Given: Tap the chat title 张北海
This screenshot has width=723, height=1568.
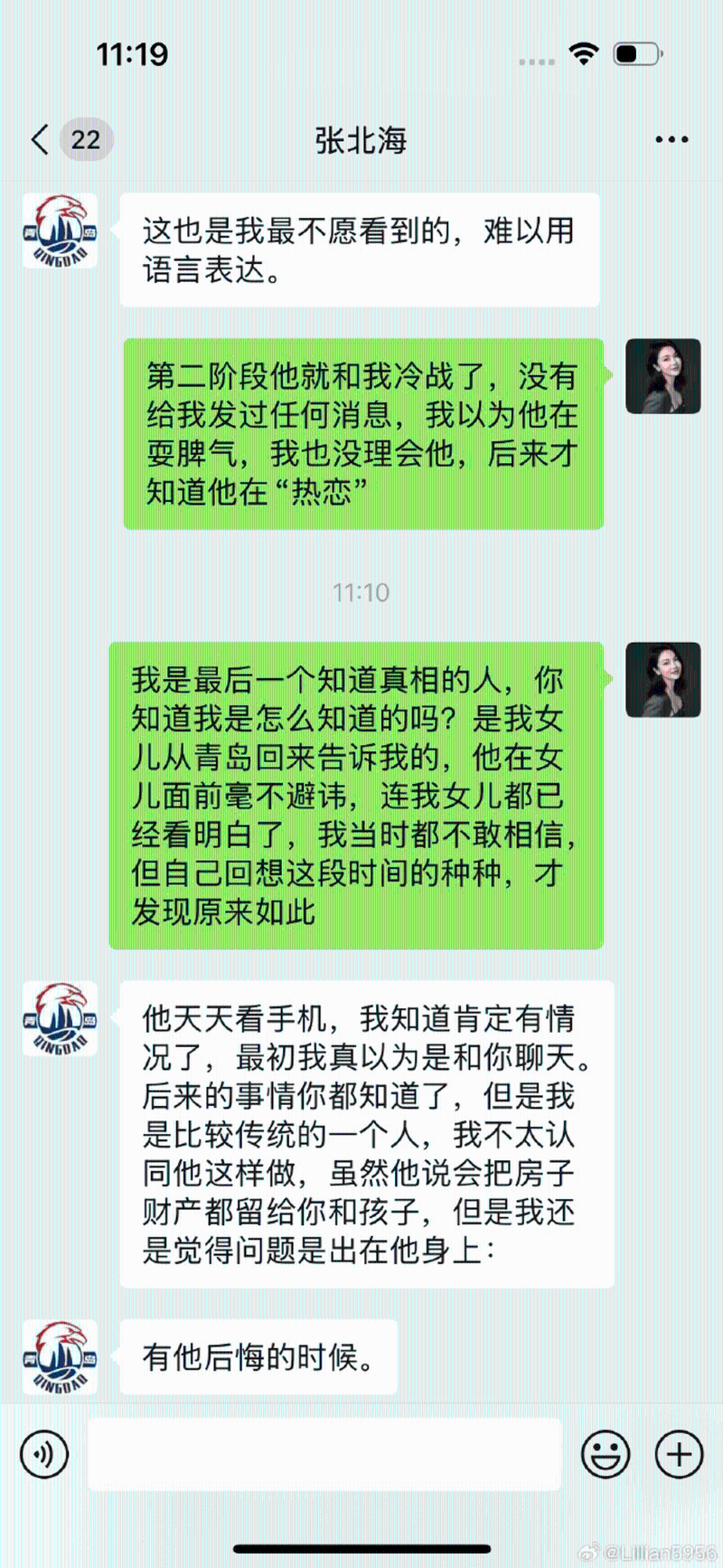Looking at the screenshot, I should (x=361, y=140).
